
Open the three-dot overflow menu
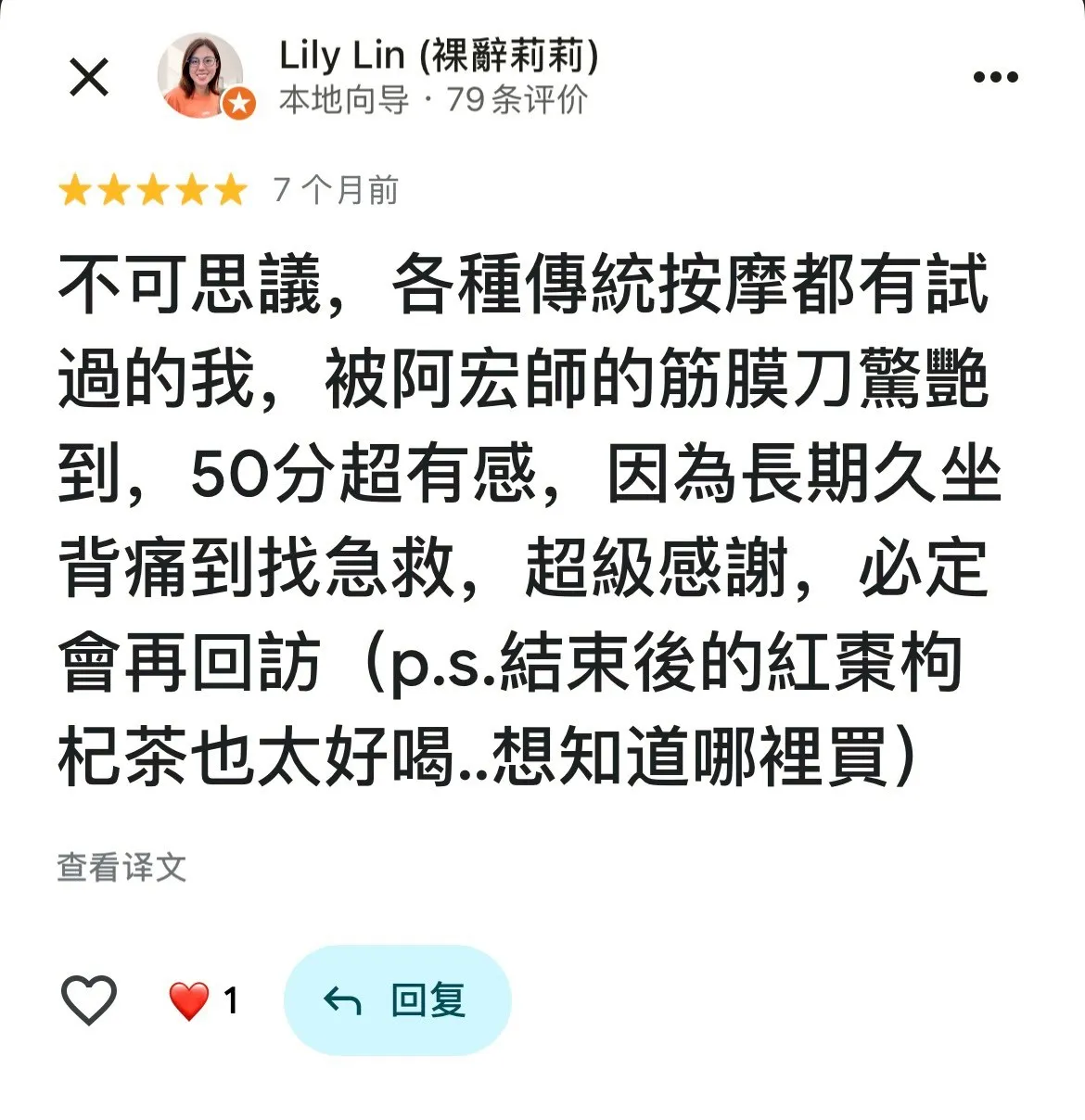[x=995, y=77]
